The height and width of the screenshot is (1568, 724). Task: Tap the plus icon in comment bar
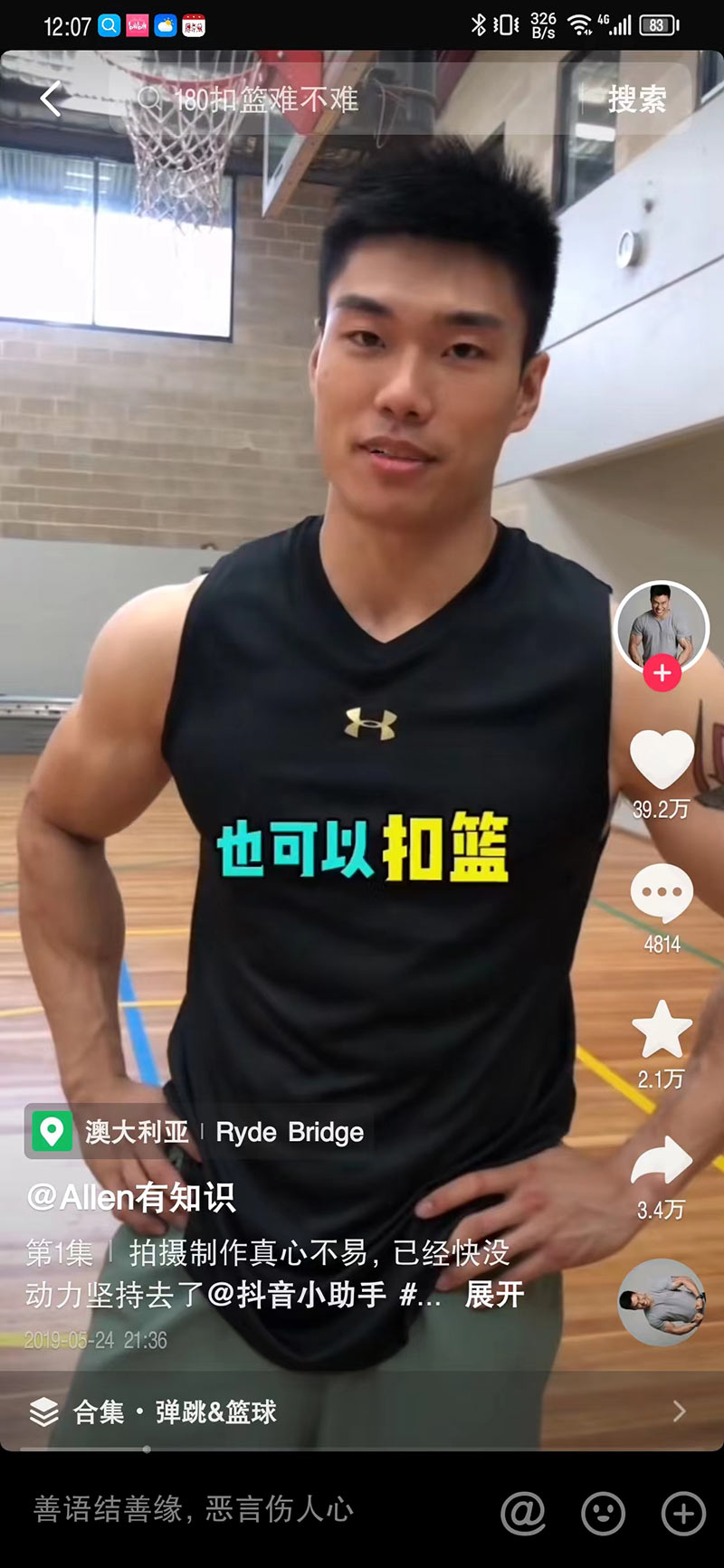pyautogui.click(x=683, y=1512)
